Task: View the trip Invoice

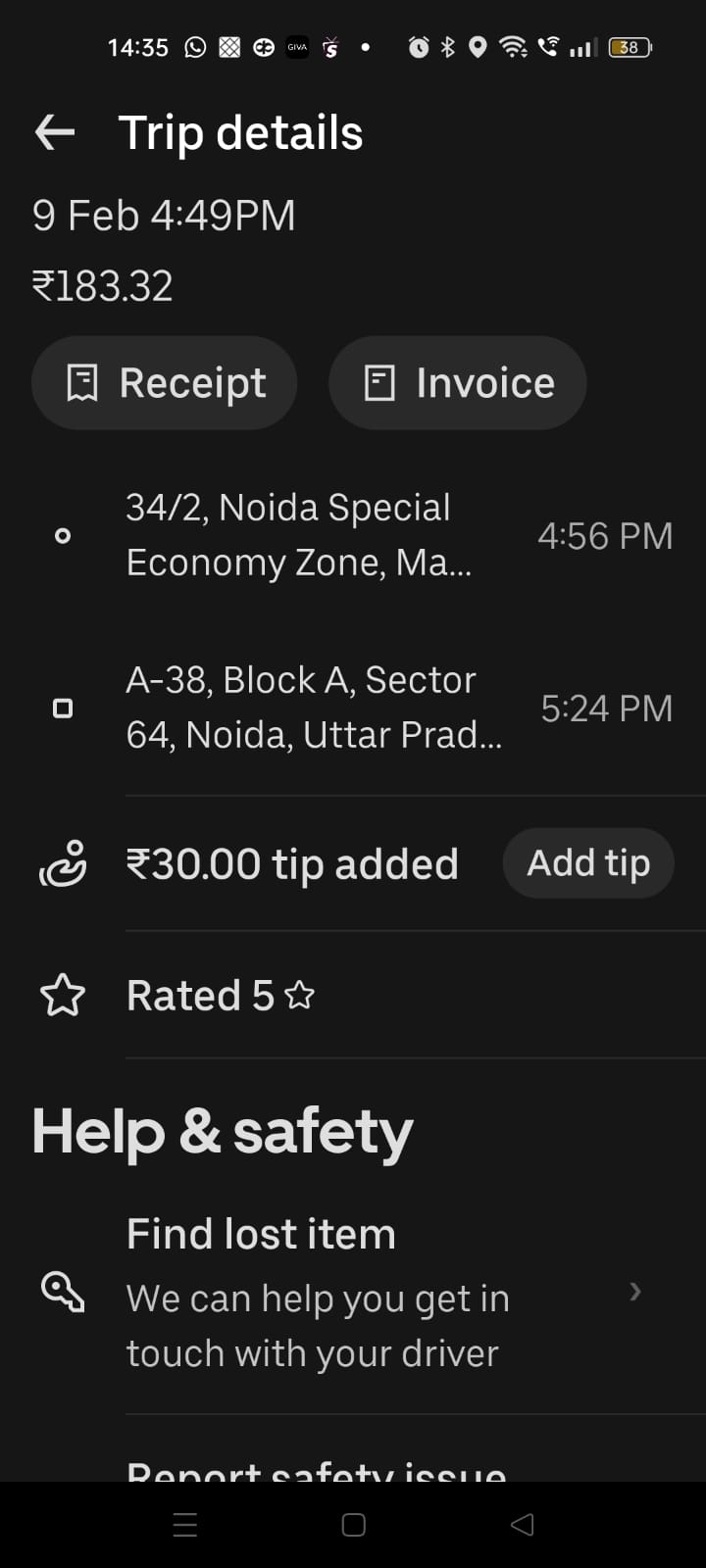Action: (458, 383)
